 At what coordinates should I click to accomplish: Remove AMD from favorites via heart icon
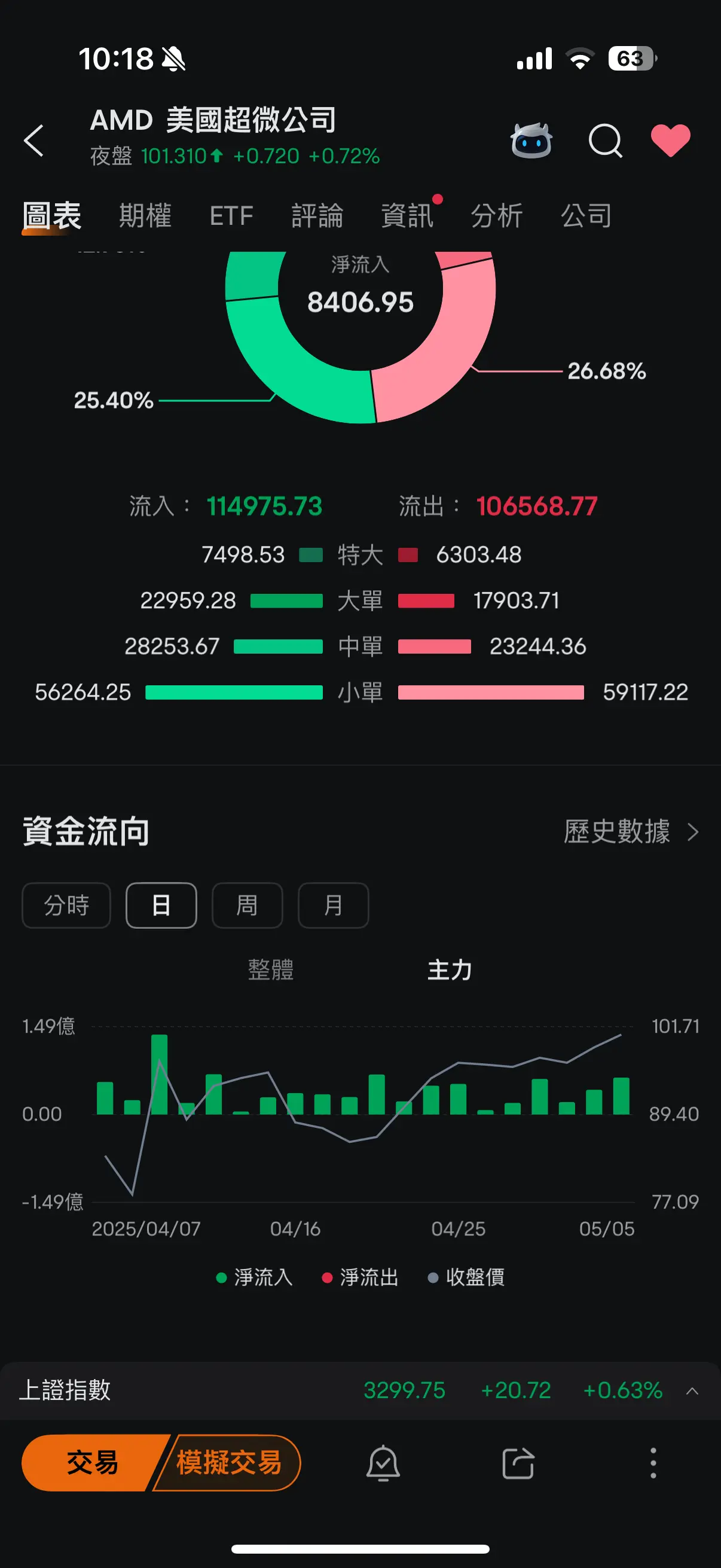671,141
